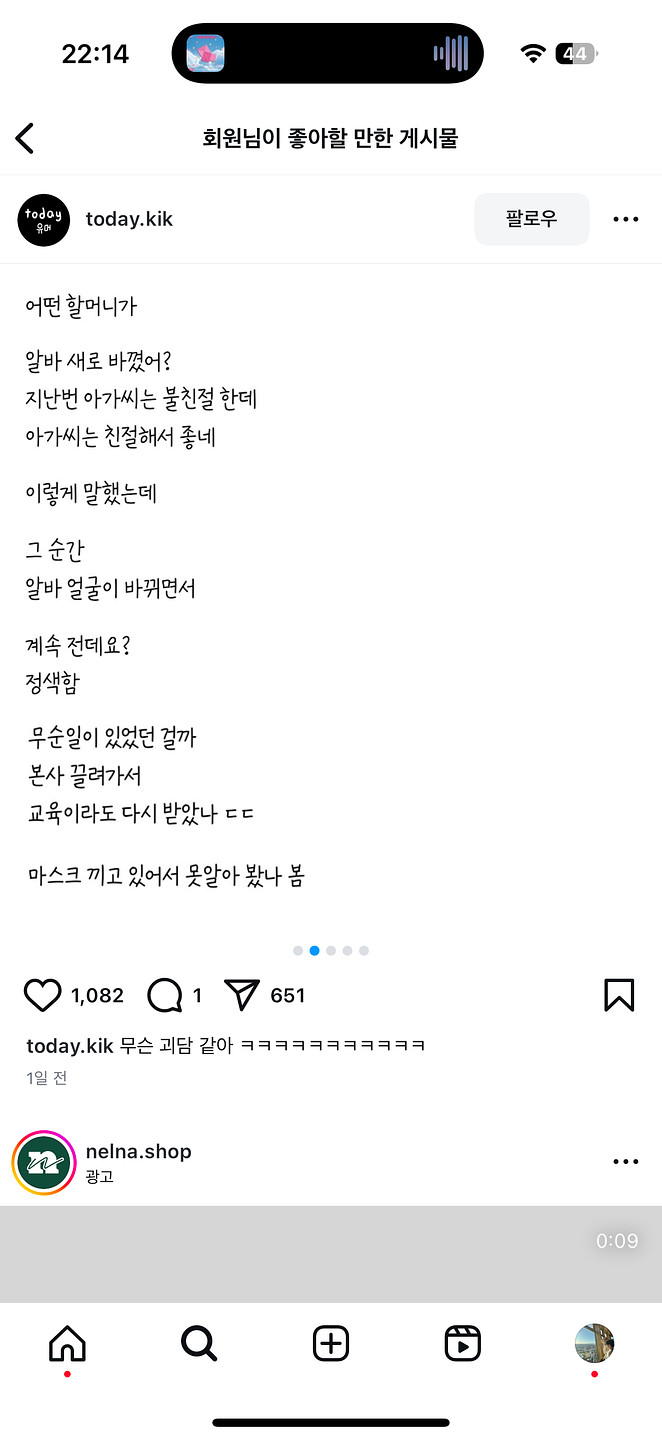Open today.kik's profile from the username
This screenshot has width=662, height=1440.
129,219
